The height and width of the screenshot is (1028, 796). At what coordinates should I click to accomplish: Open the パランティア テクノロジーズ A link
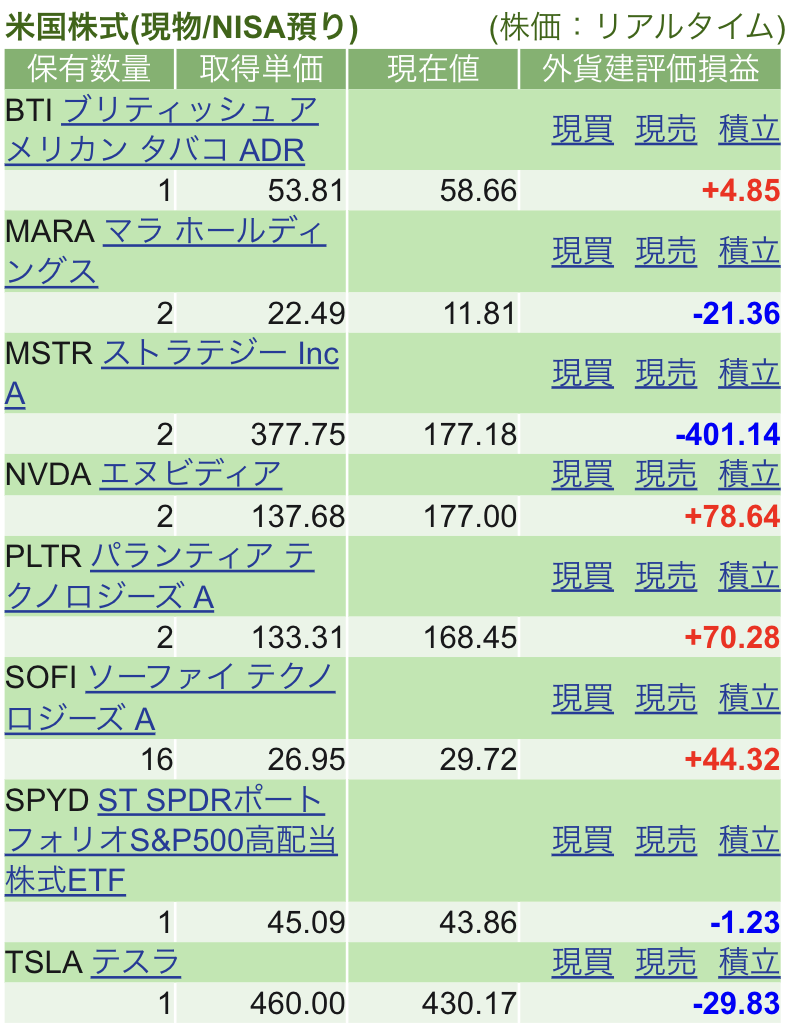(202, 557)
